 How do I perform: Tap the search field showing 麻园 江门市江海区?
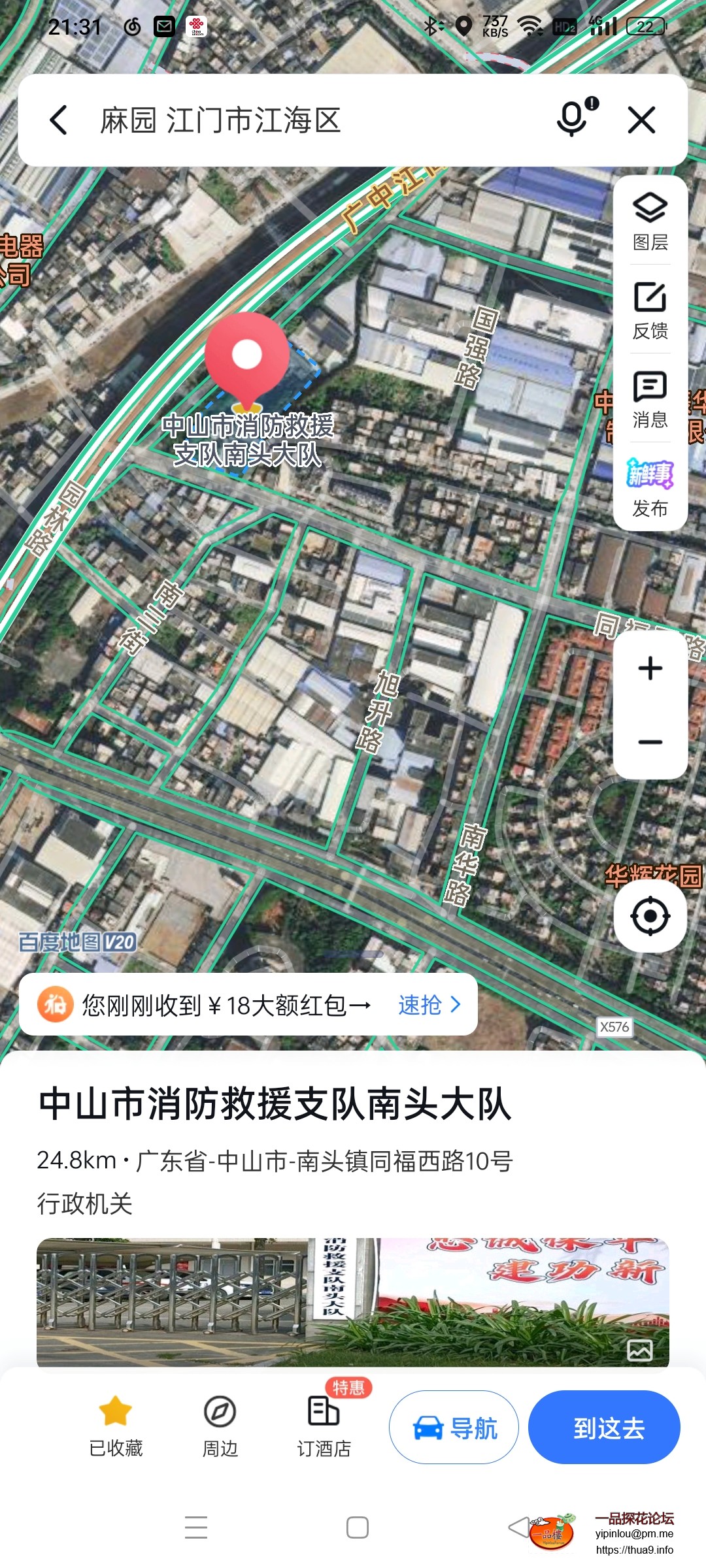tap(261, 120)
